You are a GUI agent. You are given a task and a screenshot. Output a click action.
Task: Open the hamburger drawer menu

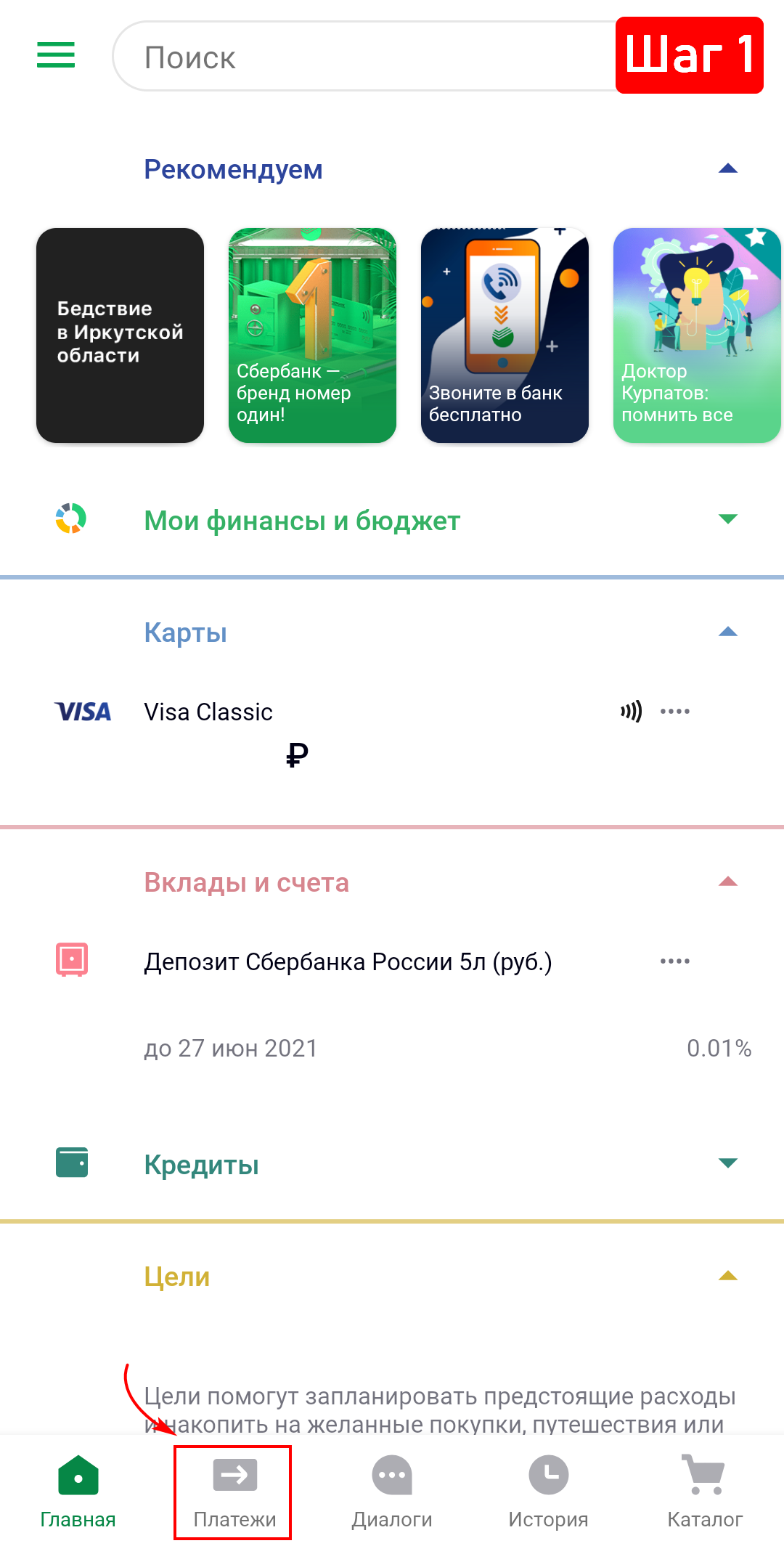(x=56, y=55)
